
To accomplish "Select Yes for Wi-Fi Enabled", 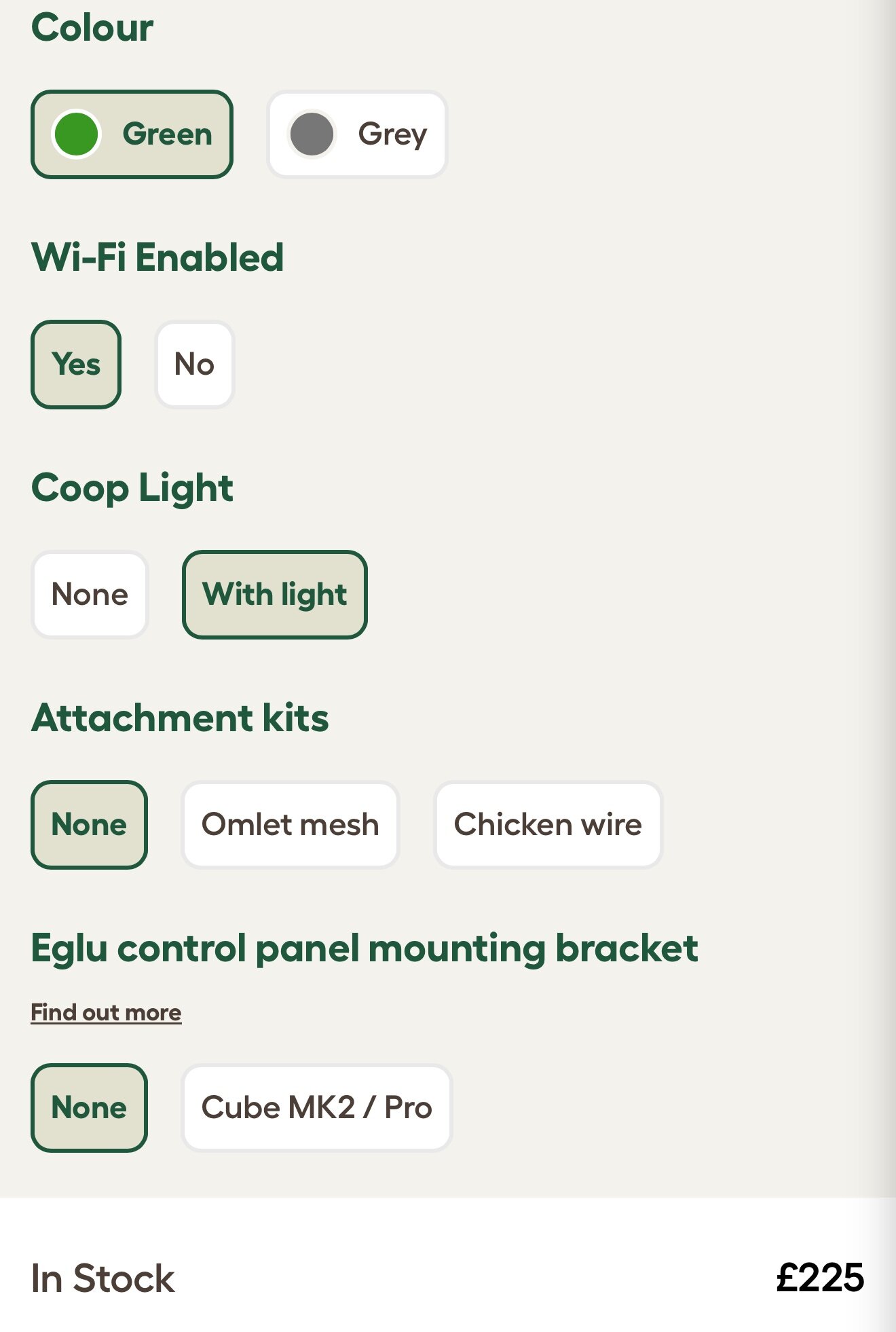I will 76,365.
